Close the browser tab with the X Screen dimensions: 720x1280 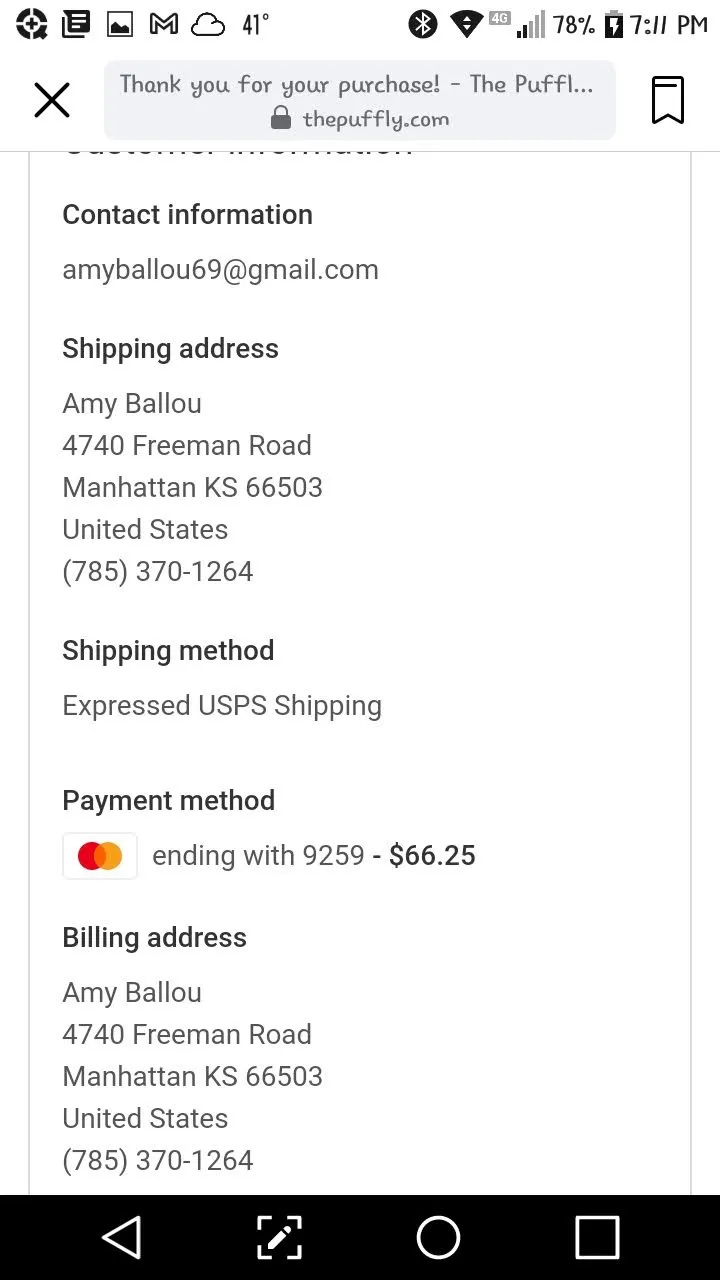click(52, 100)
